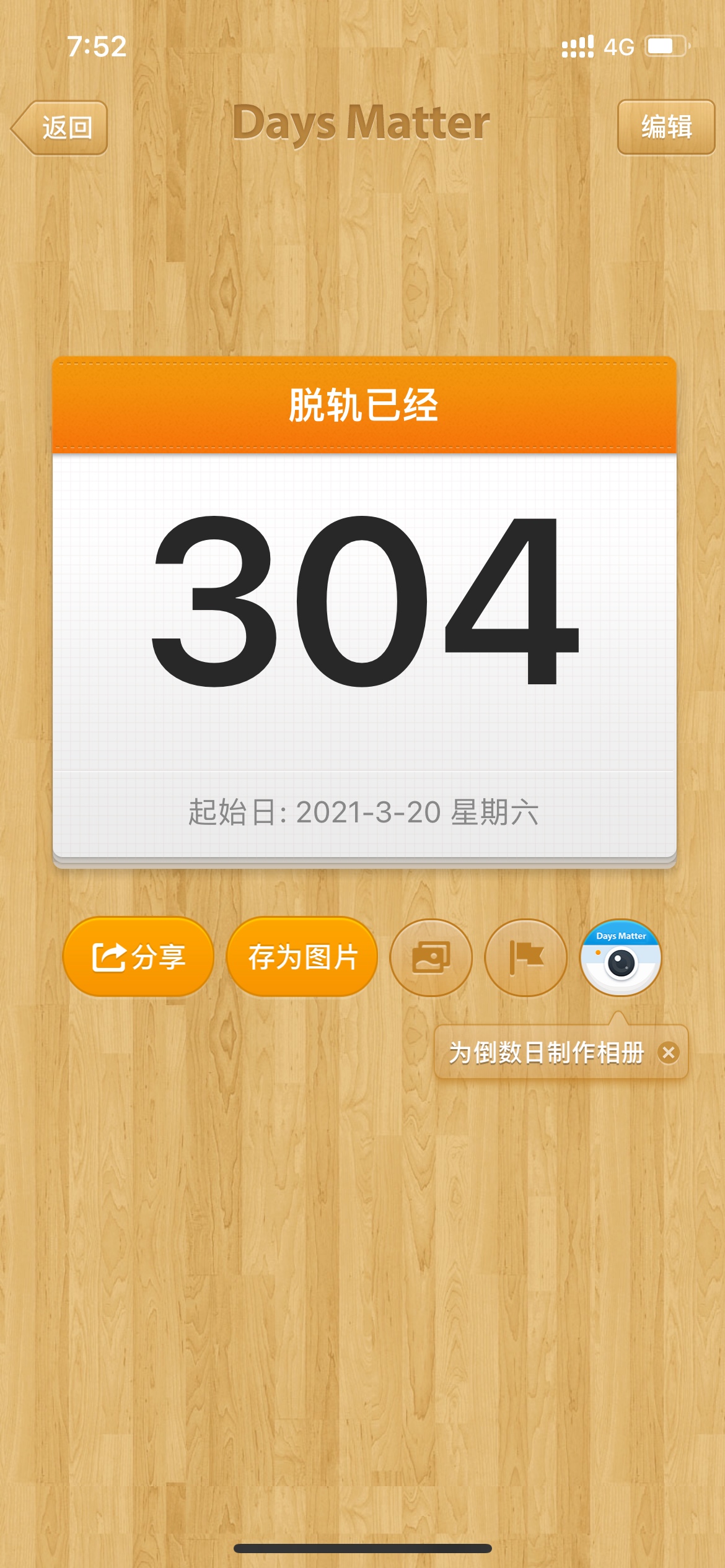The image size is (725, 1568).
Task: Dismiss the 为倒数日制作相册 tooltip
Action: tap(669, 1052)
